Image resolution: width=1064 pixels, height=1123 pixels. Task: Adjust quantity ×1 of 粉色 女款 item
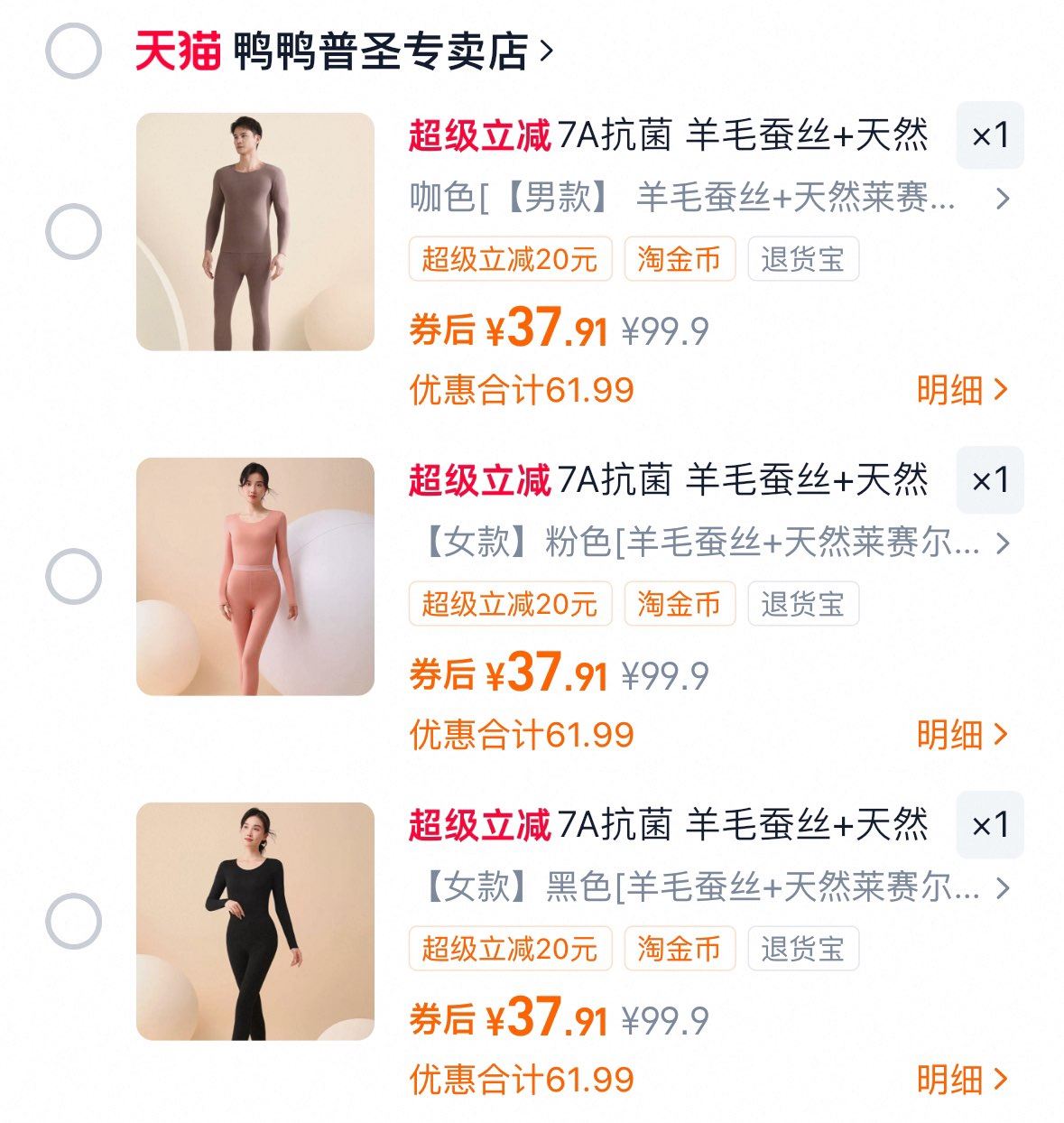coord(989,480)
